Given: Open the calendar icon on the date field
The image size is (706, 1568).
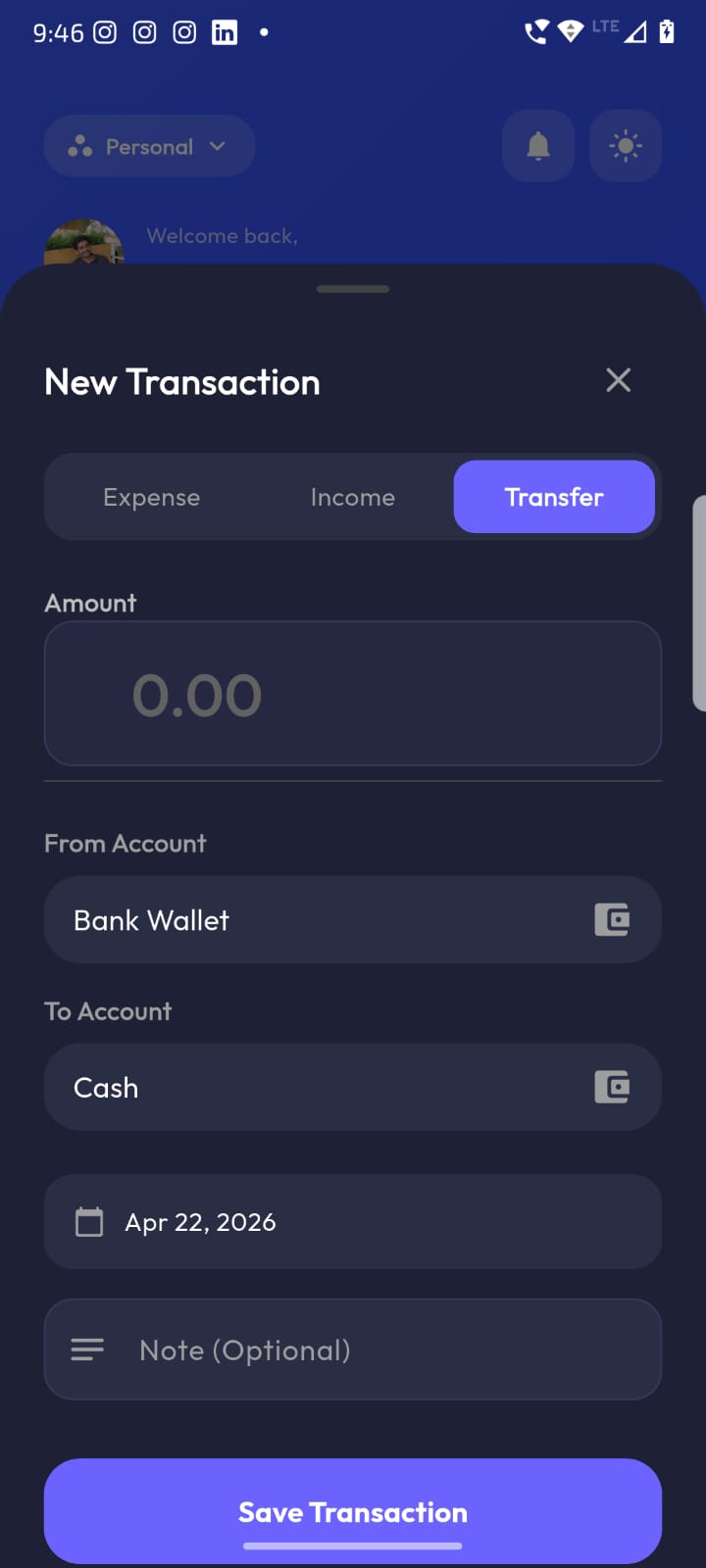Looking at the screenshot, I should 89,1221.
